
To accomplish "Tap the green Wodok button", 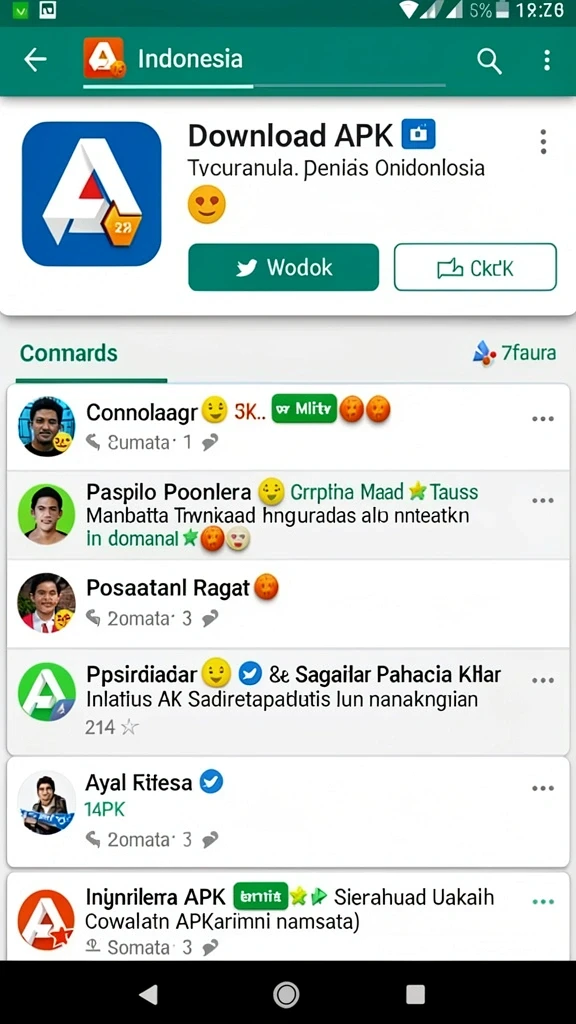I will [283, 267].
